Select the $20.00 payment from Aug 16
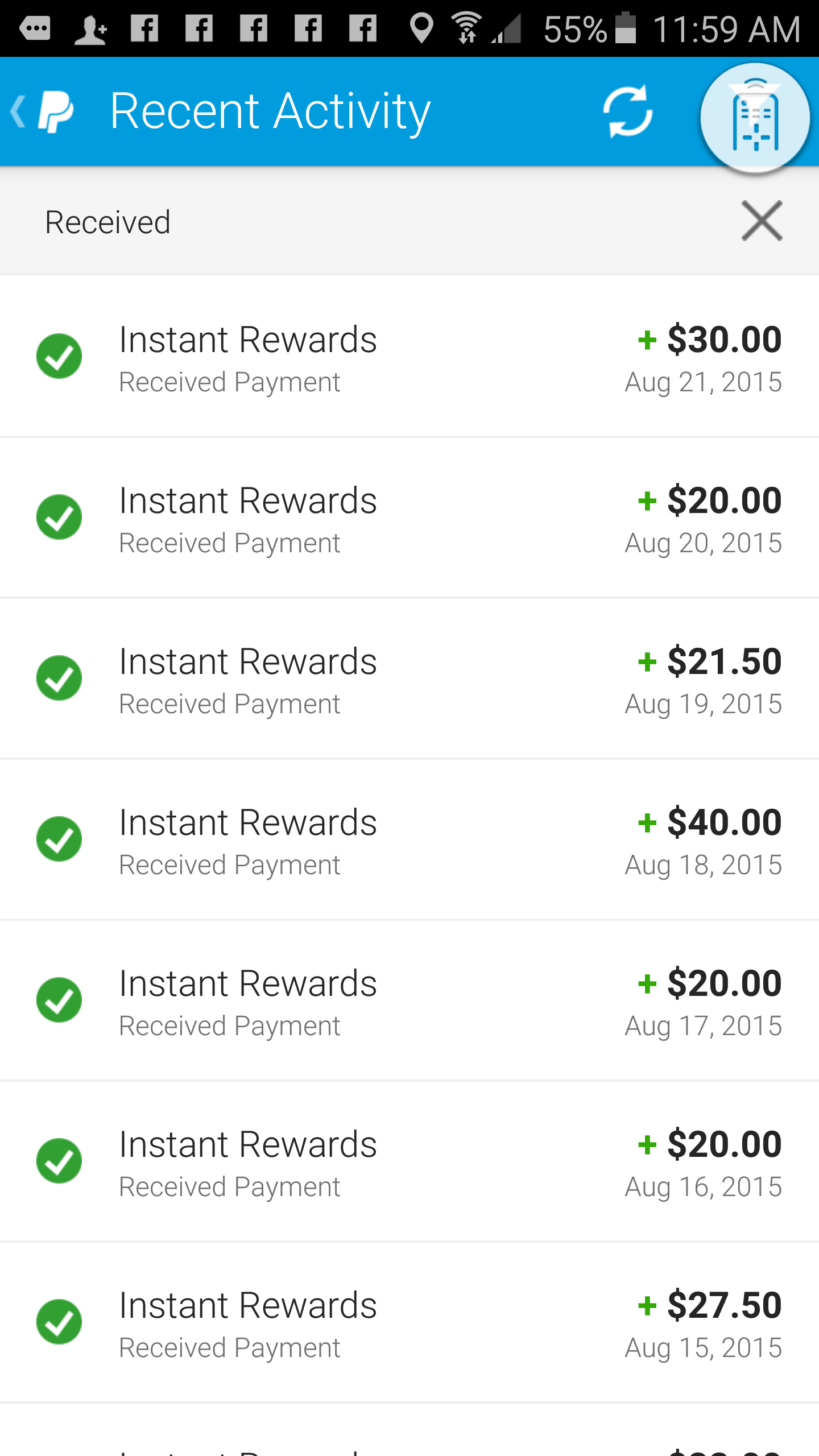The width and height of the screenshot is (819, 1456). (x=409, y=1161)
